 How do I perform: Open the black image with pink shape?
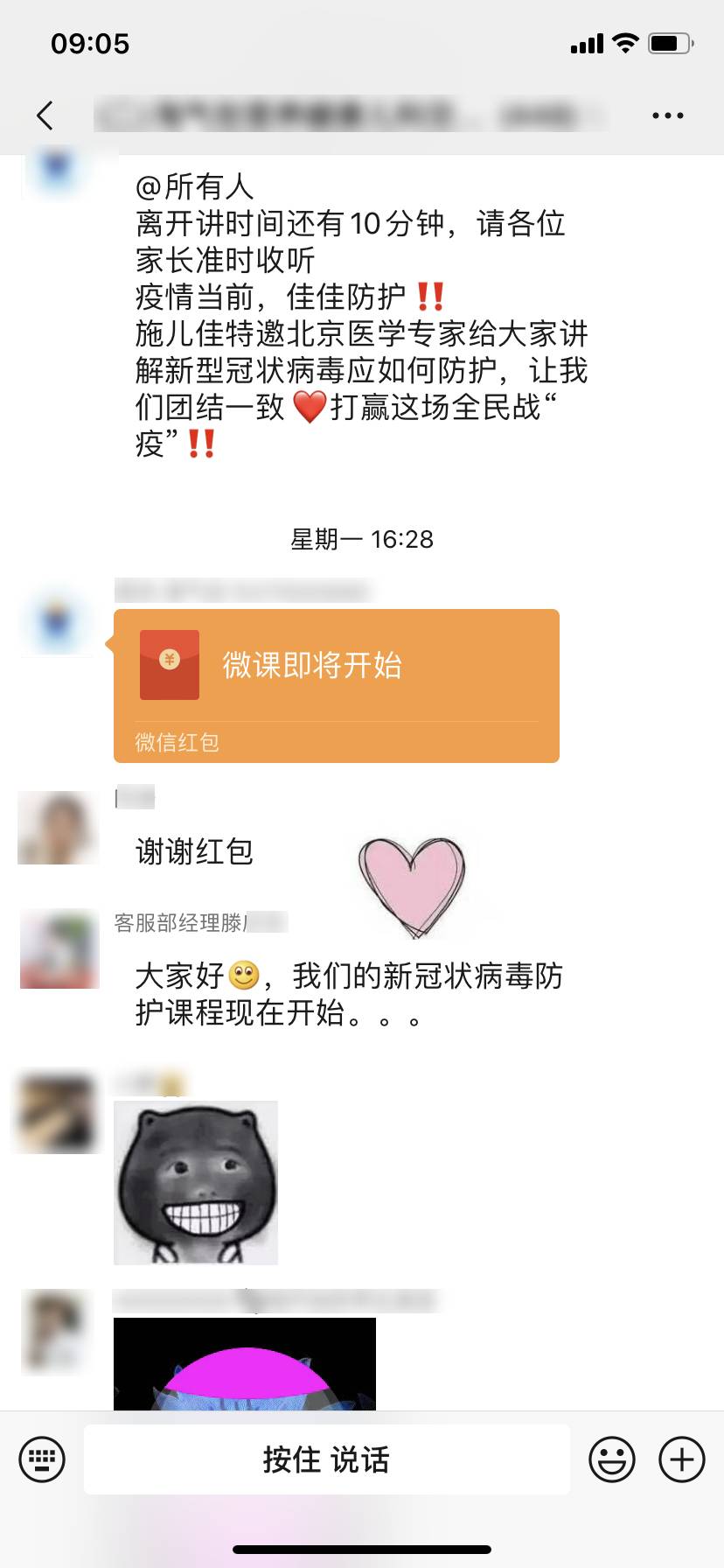[245, 1363]
